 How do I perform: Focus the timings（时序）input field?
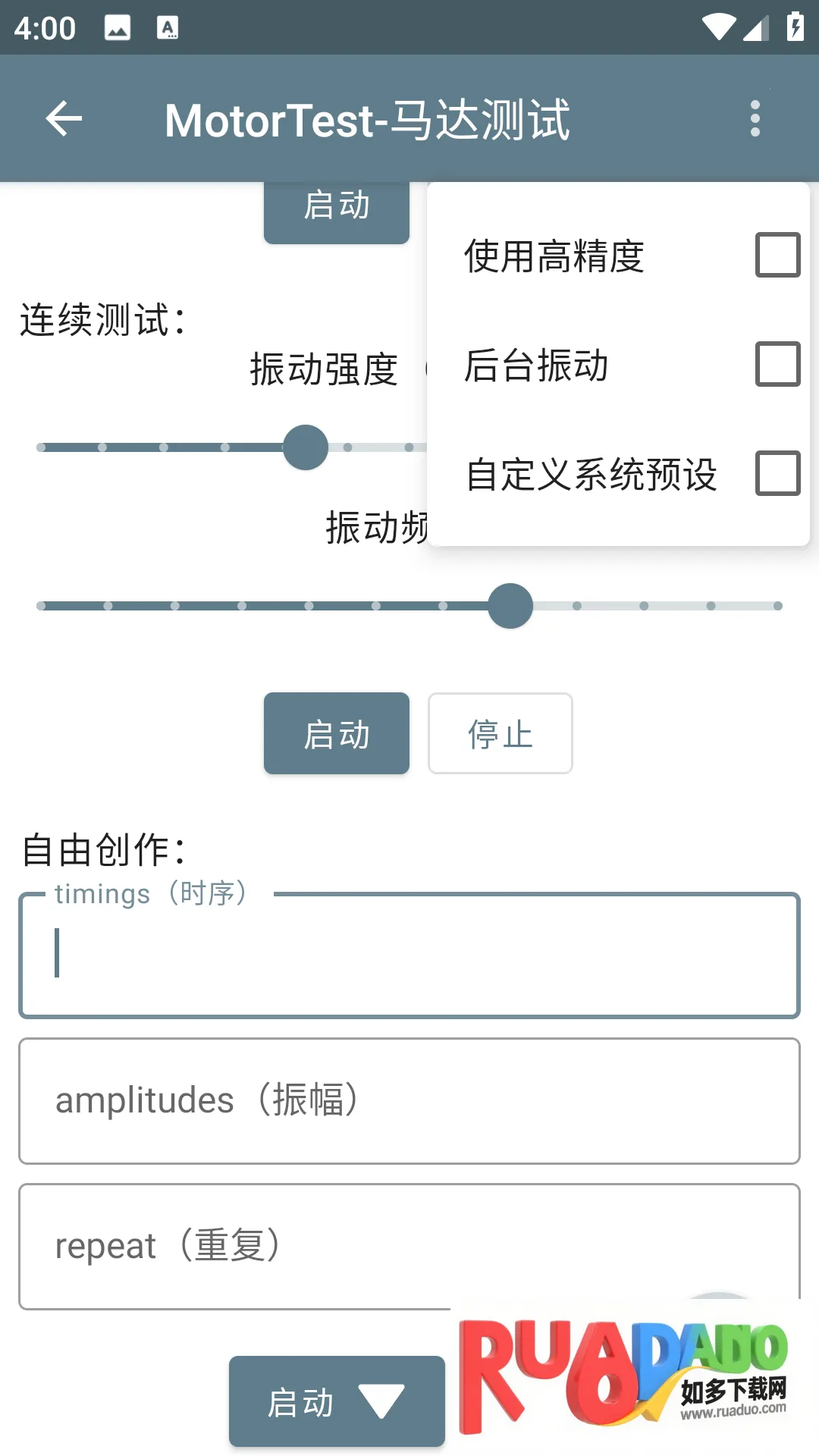[409, 955]
